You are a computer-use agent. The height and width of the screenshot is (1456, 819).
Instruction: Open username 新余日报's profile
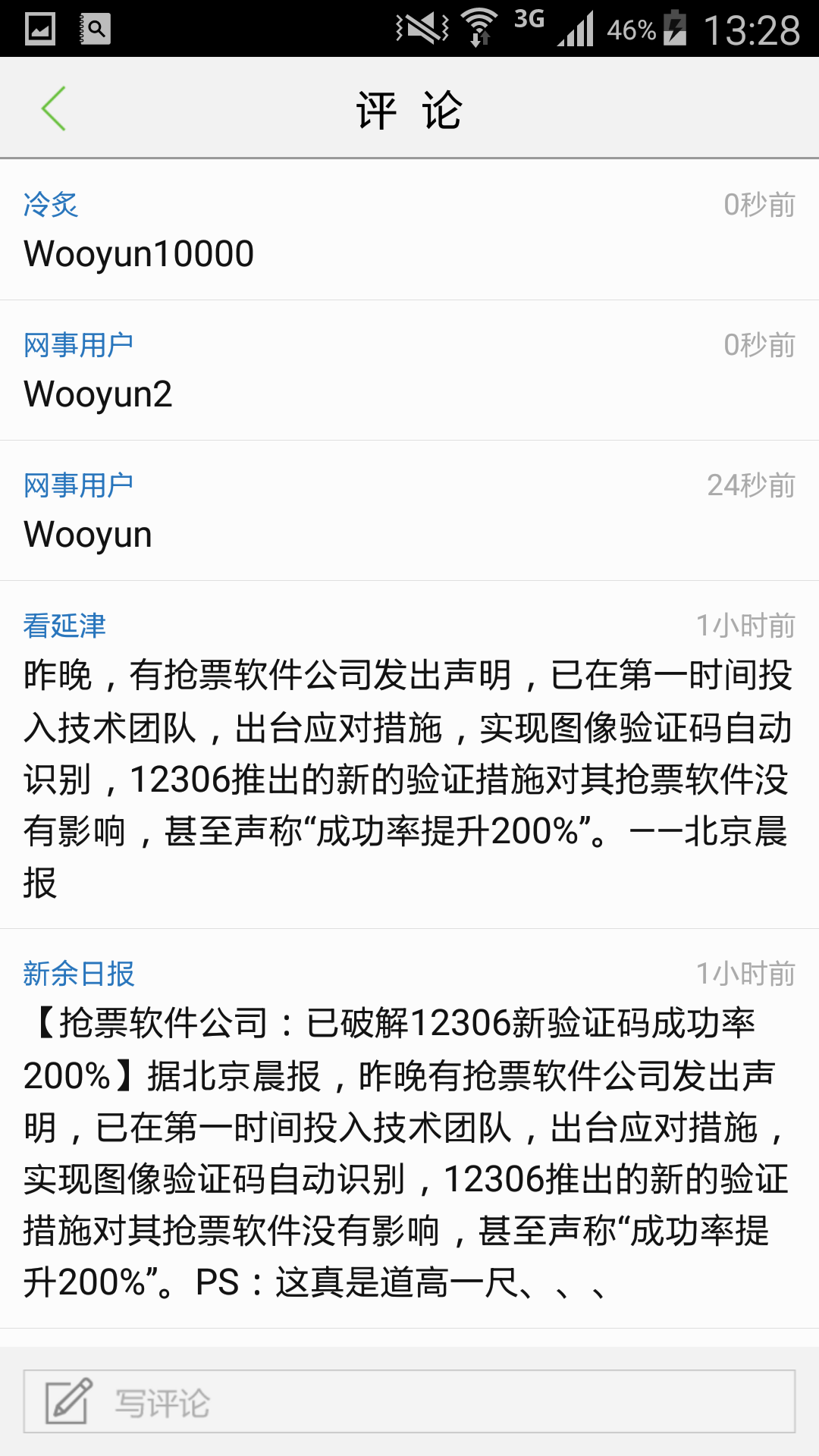(x=79, y=974)
